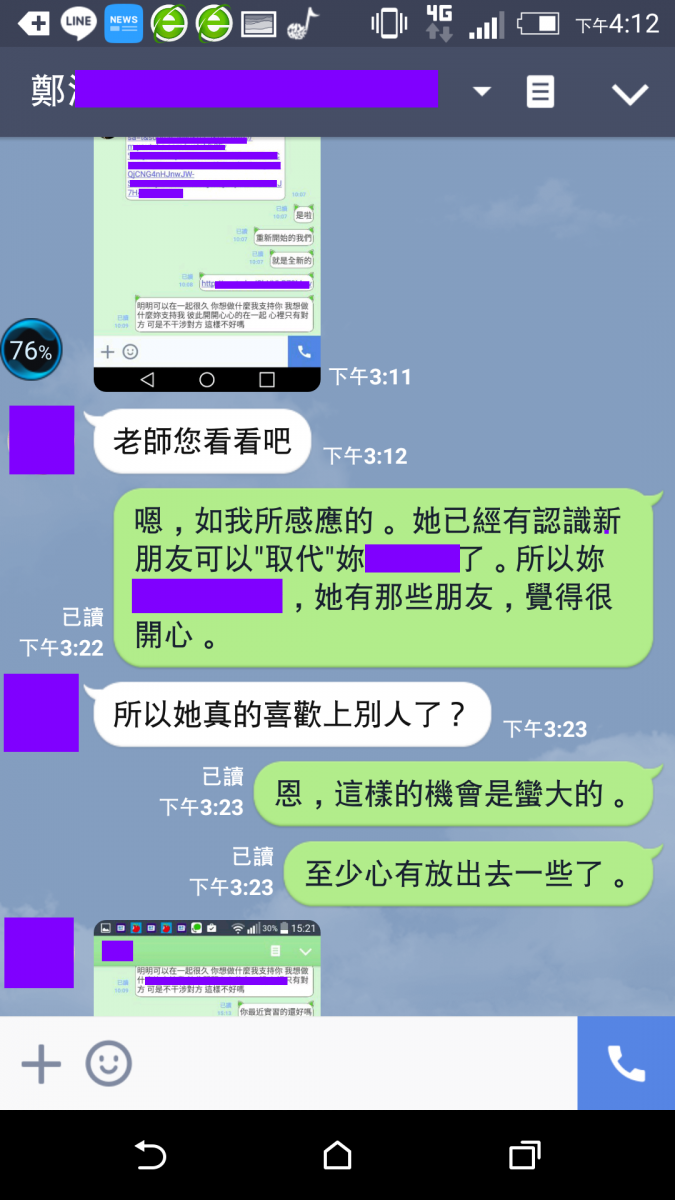Open the screenshot image sent at 下午3:11
675x1200 pixels.
click(x=207, y=262)
